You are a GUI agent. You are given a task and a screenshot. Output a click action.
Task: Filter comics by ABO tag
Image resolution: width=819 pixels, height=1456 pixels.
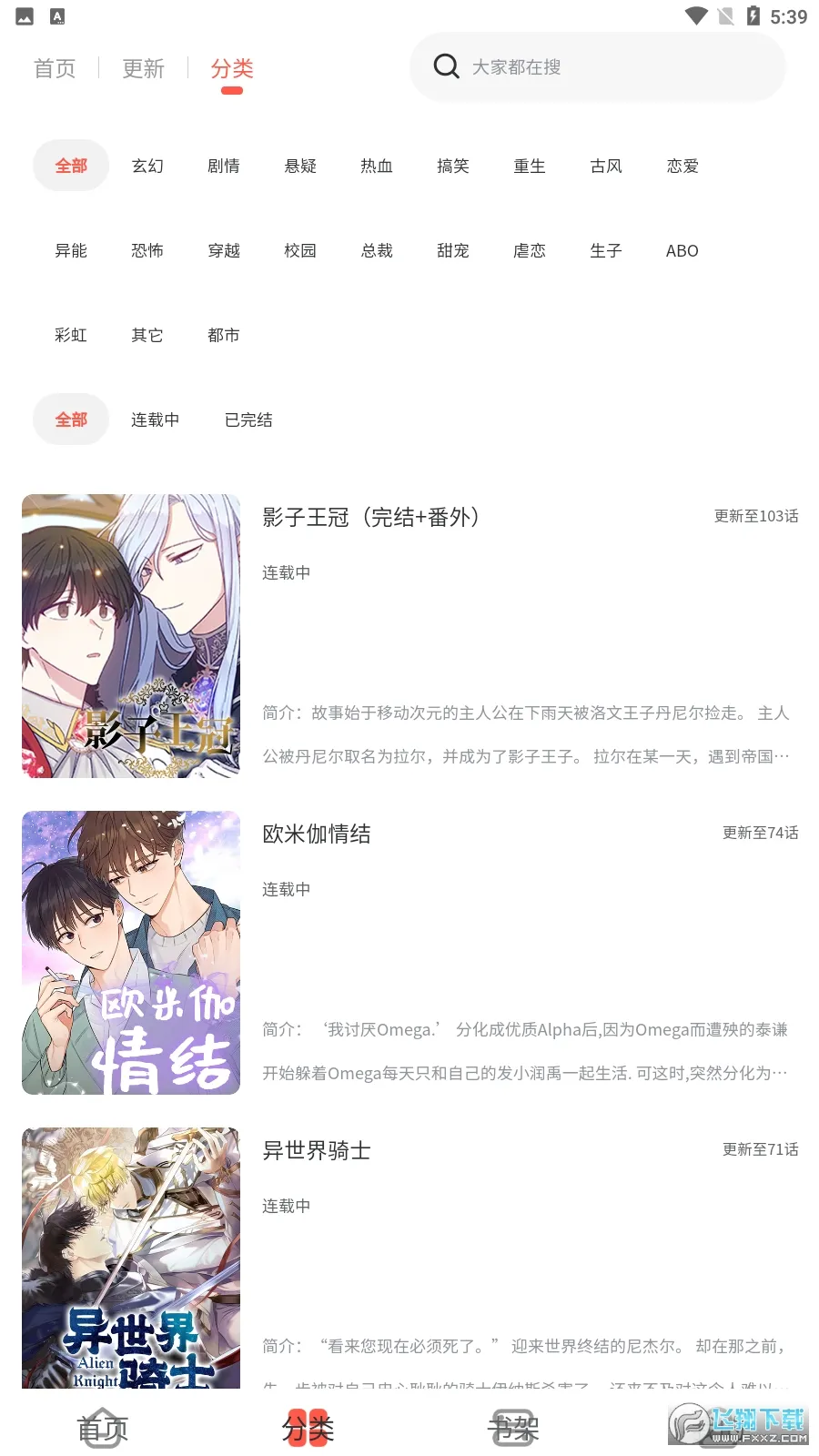pyautogui.click(x=682, y=250)
